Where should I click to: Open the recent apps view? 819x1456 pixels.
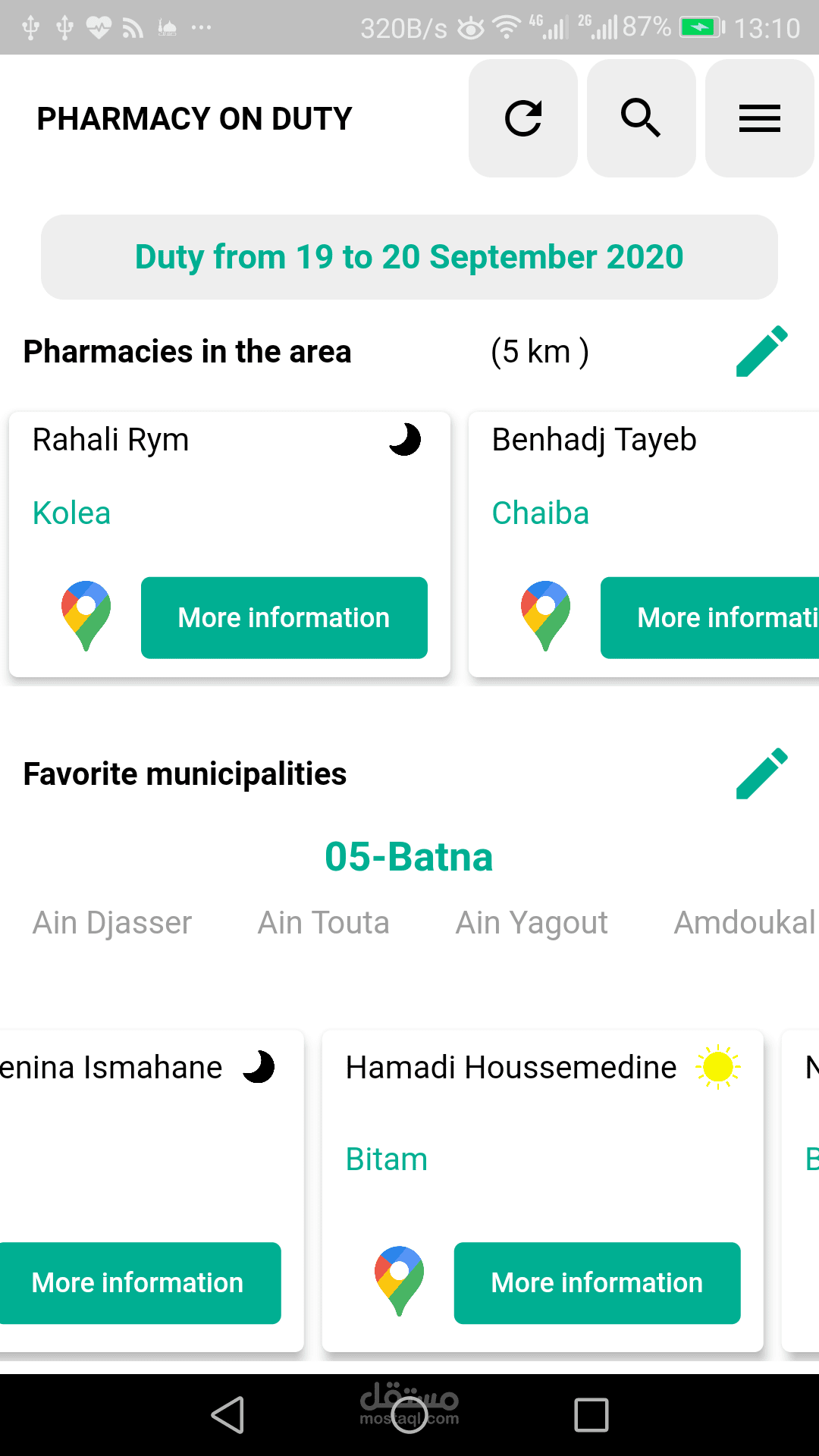591,1415
